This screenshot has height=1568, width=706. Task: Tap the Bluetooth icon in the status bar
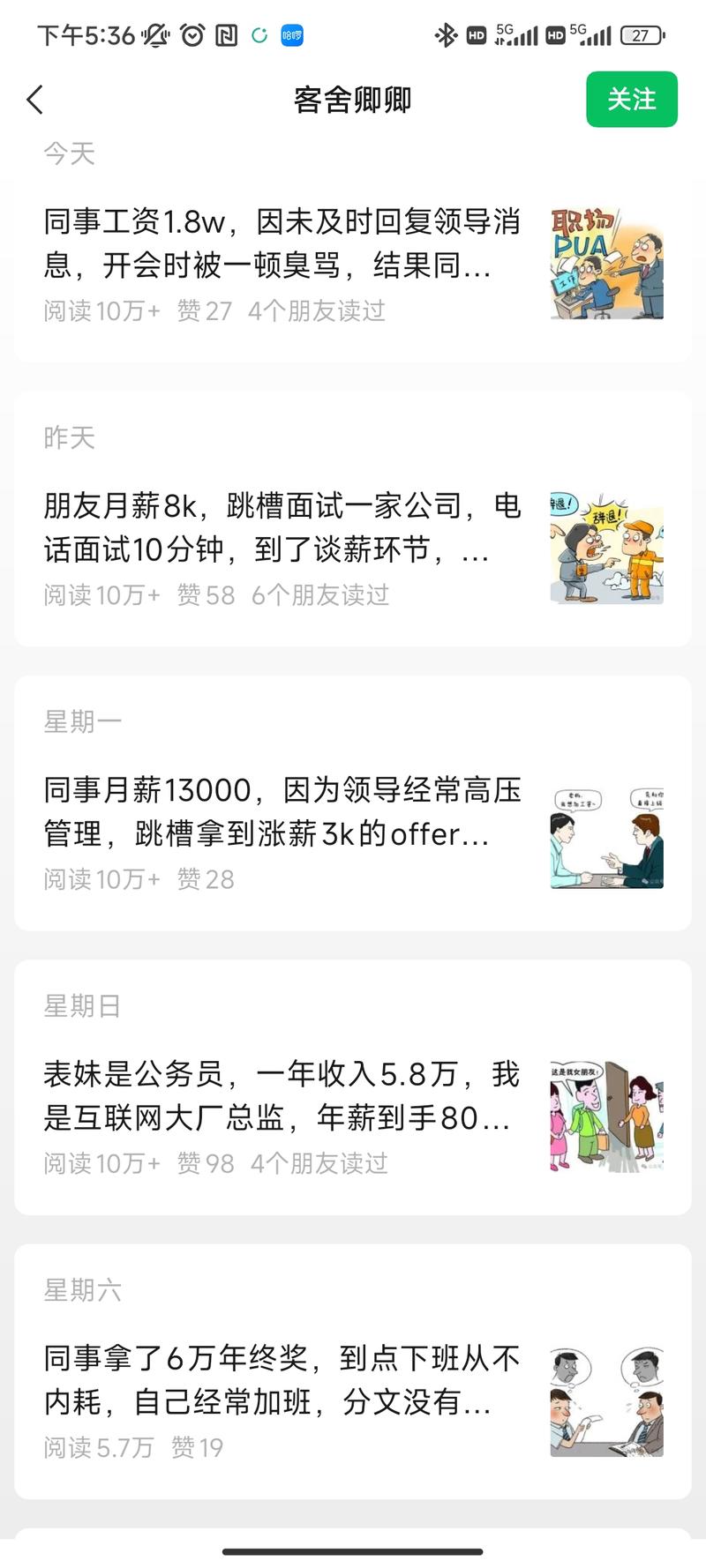coord(444,35)
